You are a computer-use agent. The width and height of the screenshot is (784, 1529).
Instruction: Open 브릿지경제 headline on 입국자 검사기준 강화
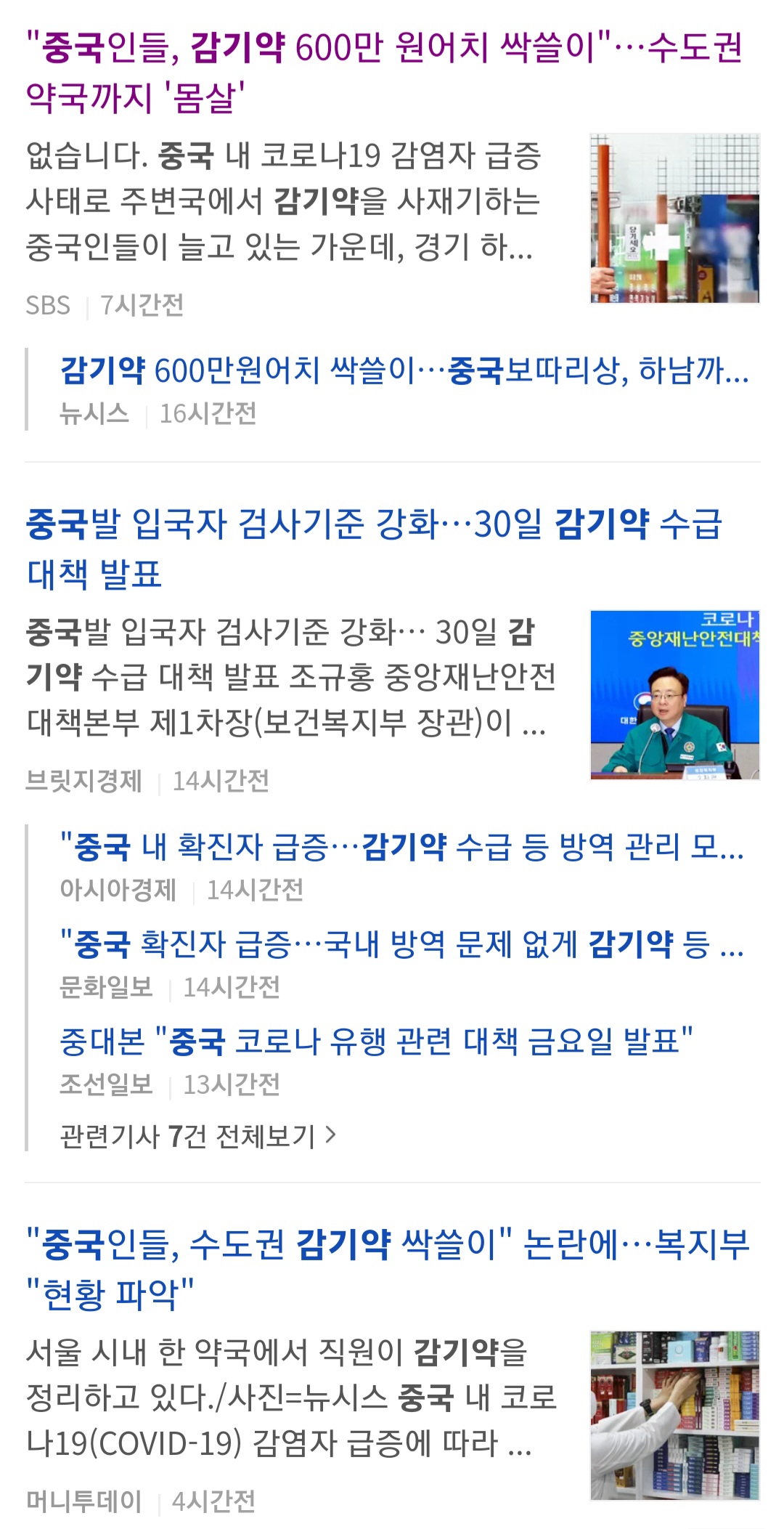click(x=375, y=548)
